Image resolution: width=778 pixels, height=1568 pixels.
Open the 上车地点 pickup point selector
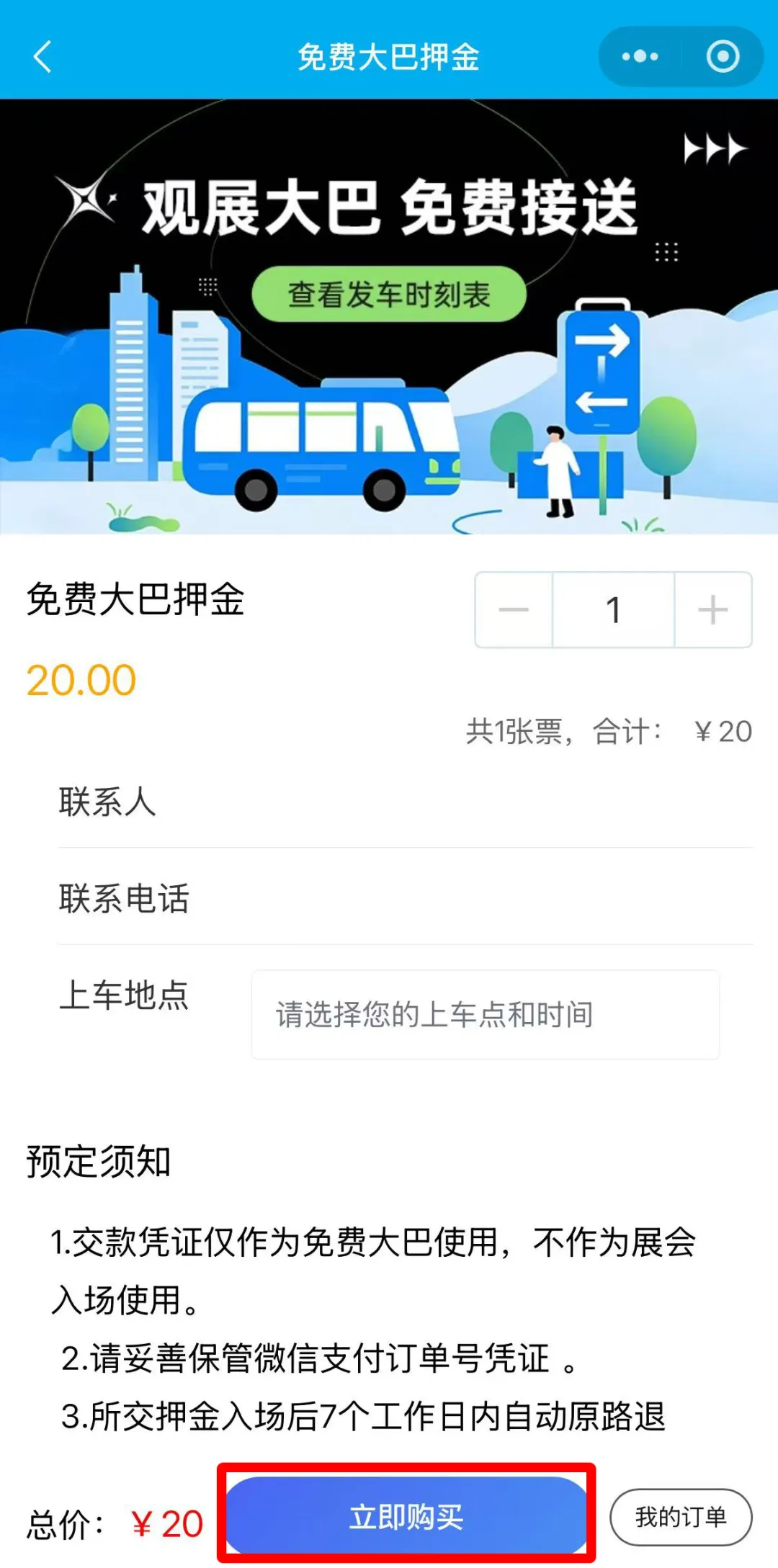[486, 1011]
